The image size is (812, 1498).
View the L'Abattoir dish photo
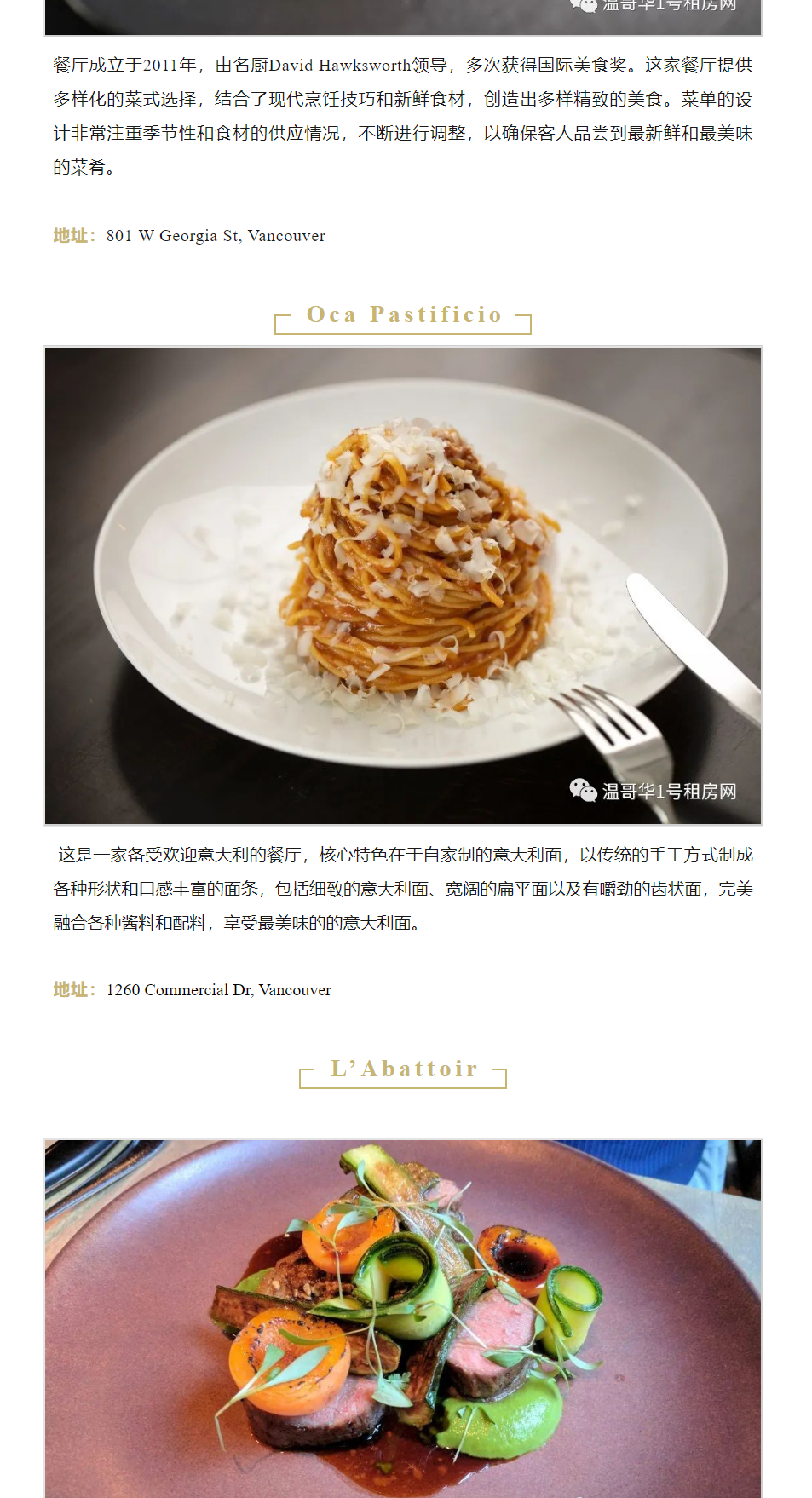tap(402, 1317)
